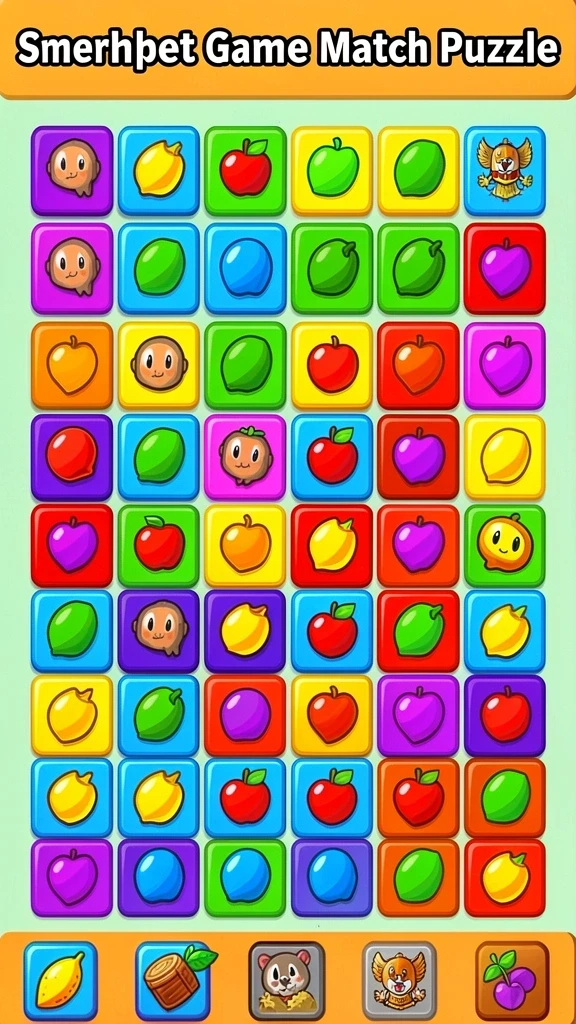Tap the blue fruit on the green tile
The image size is (576, 1024).
[x=245, y=876]
